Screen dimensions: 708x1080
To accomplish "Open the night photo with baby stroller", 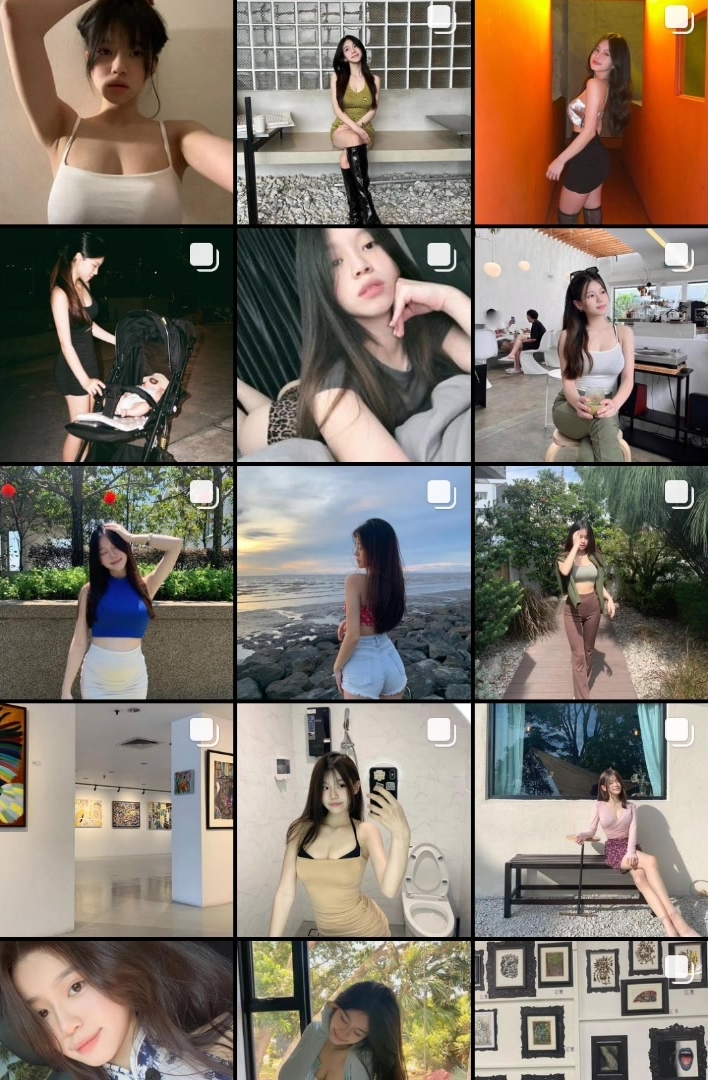I will click(116, 345).
